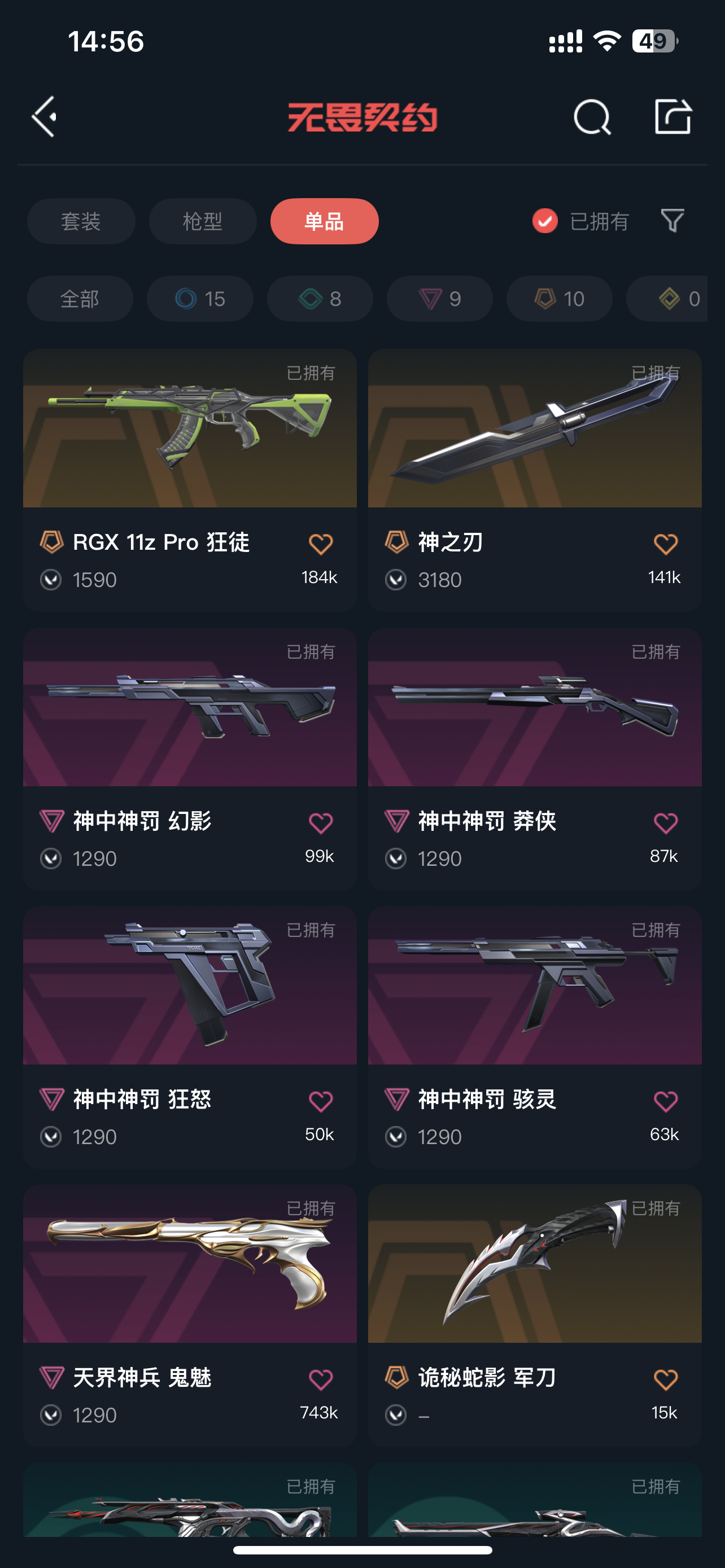This screenshot has width=725, height=1568.
Task: Filter by the orange tier chip showing 10
Action: pyautogui.click(x=559, y=299)
